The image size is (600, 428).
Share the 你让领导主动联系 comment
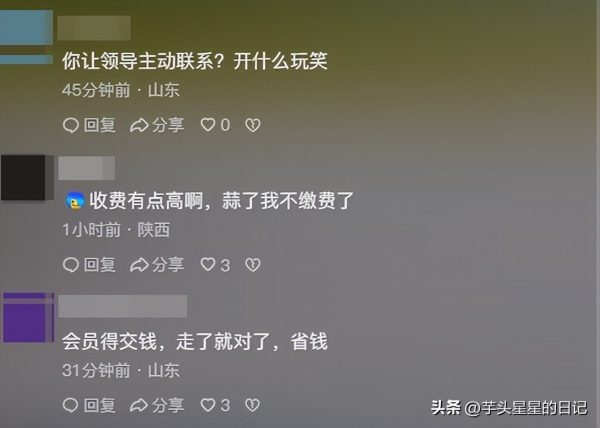157,125
